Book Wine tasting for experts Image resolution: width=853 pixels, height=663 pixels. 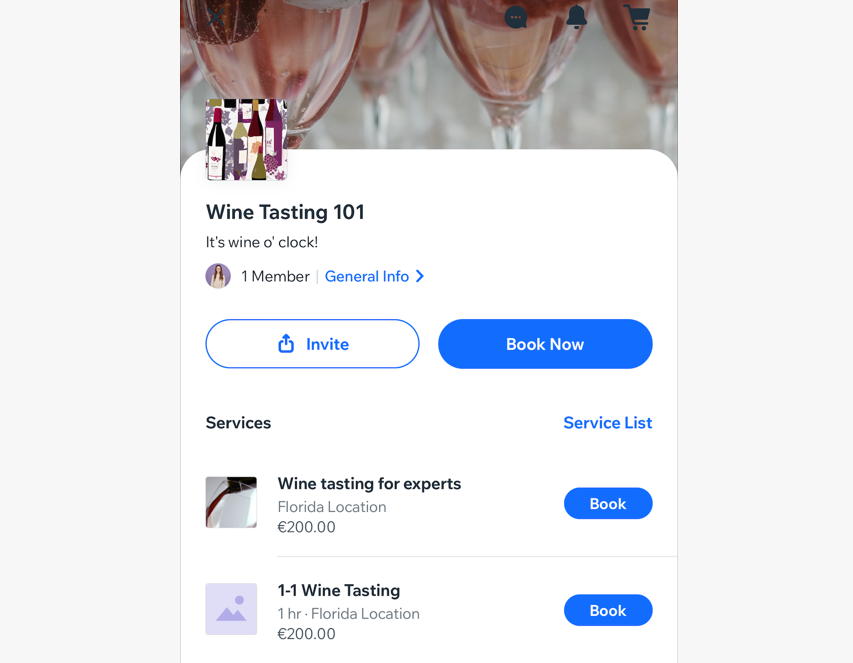607,504
